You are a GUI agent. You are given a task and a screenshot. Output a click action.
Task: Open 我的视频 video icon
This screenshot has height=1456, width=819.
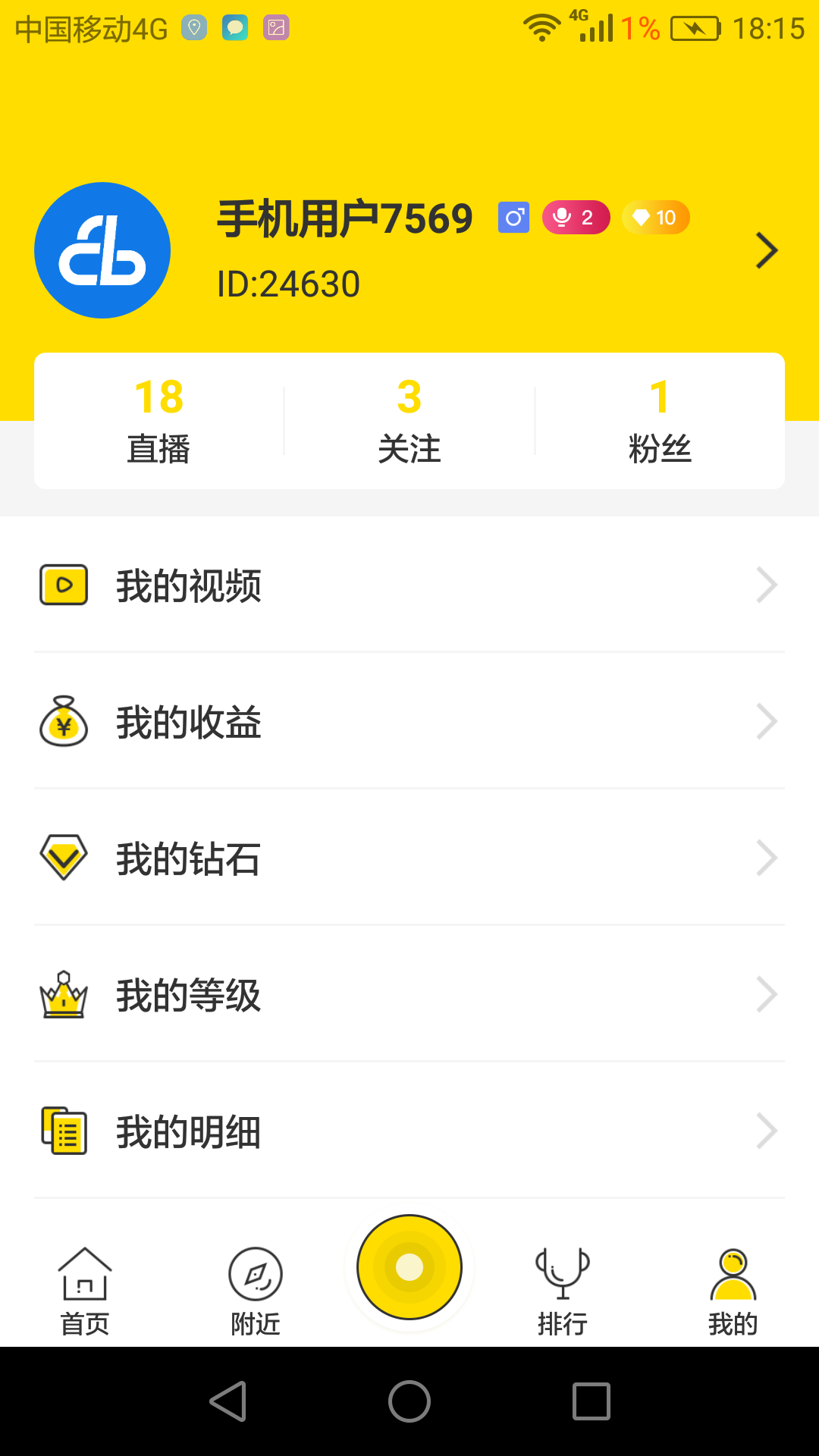[64, 585]
